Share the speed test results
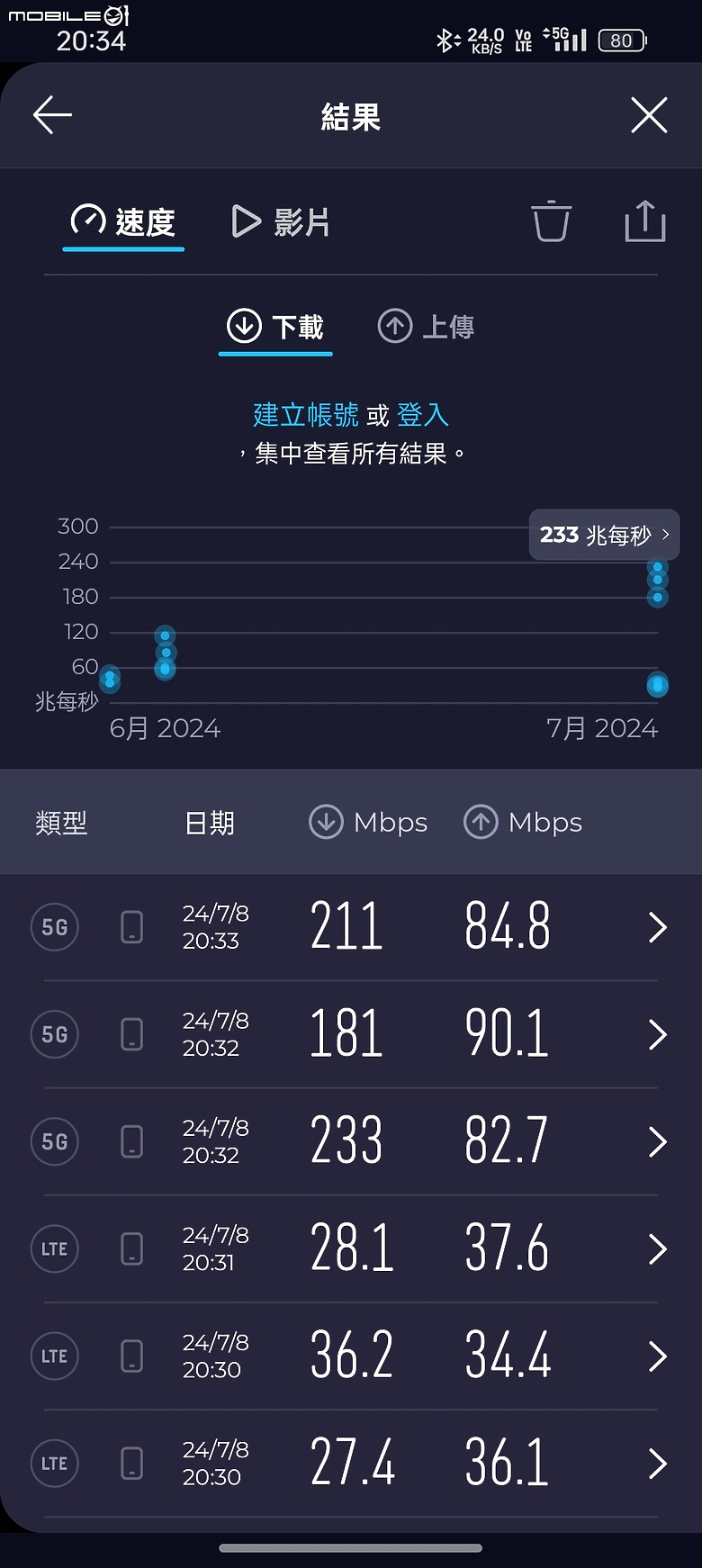The height and width of the screenshot is (1568, 702). click(645, 221)
